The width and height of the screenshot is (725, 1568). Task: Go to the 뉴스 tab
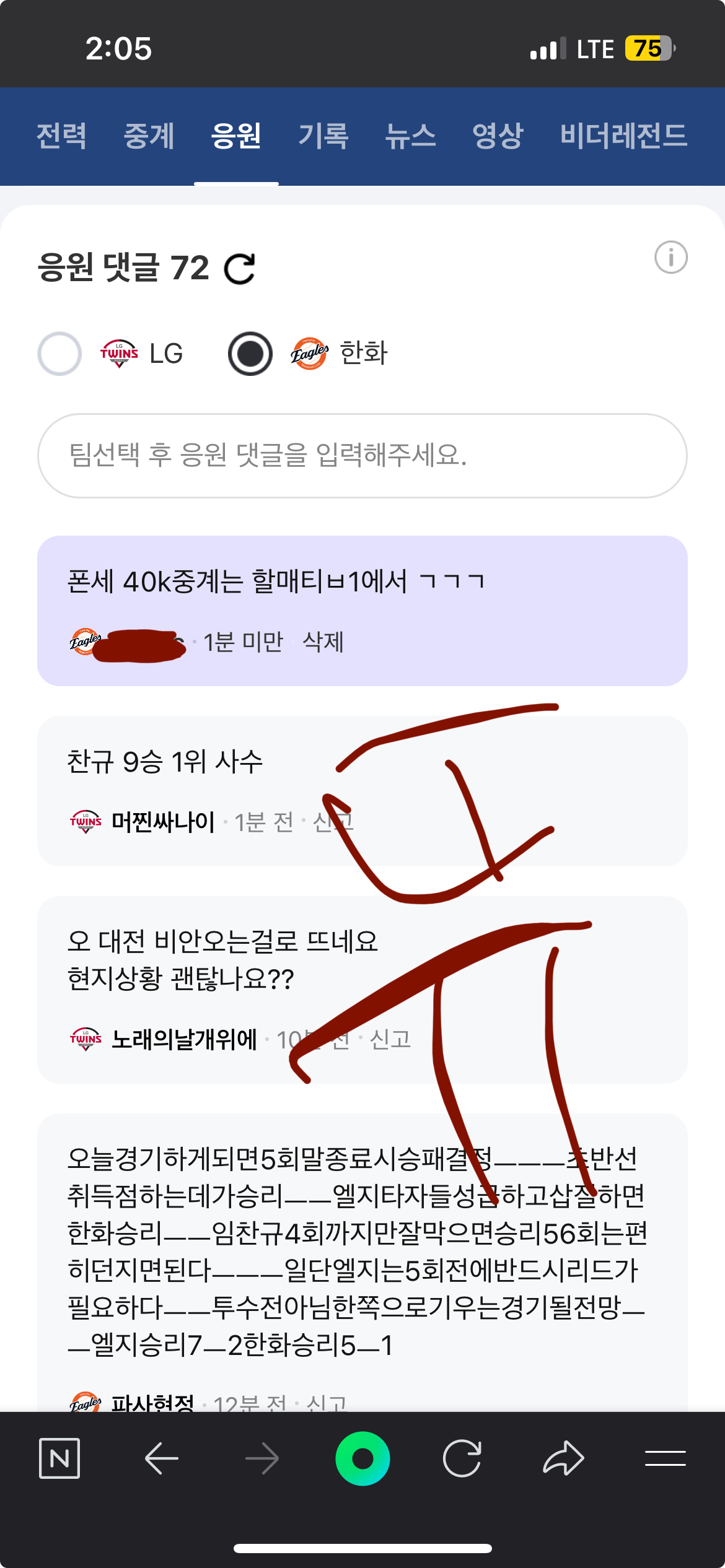(x=410, y=136)
